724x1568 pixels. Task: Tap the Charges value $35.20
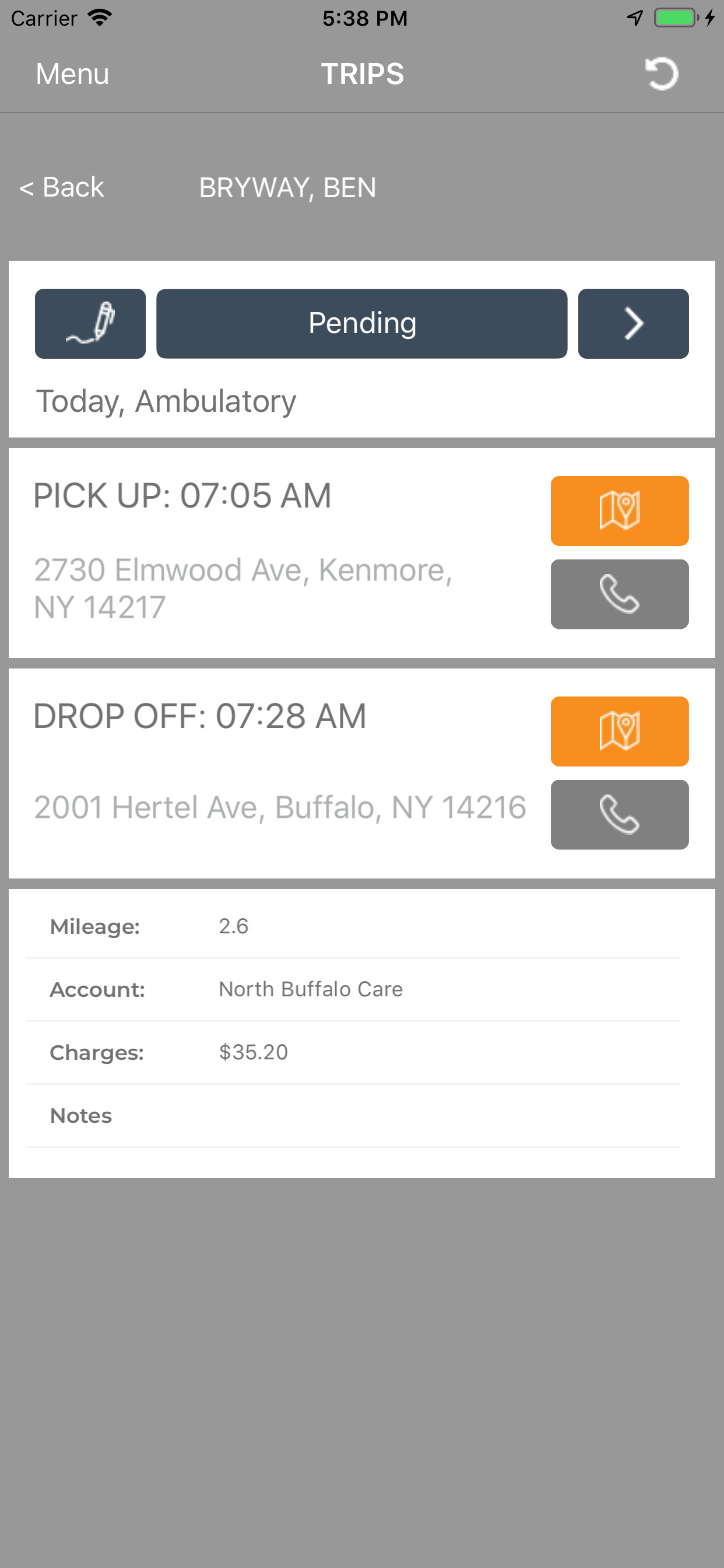coord(253,1051)
